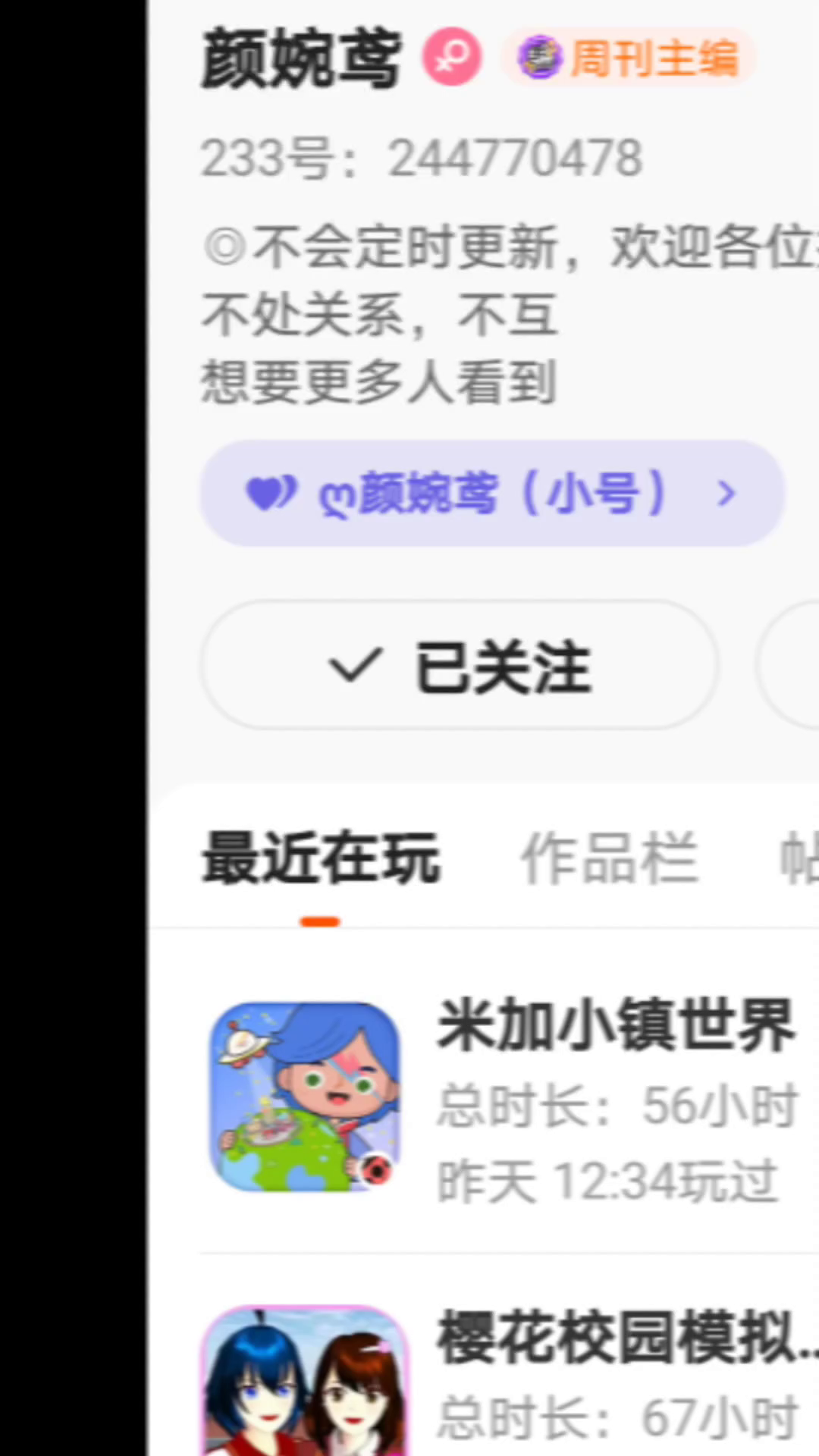Switch to the 作品栏 tab
This screenshot has width=819, height=1456.
tap(609, 858)
